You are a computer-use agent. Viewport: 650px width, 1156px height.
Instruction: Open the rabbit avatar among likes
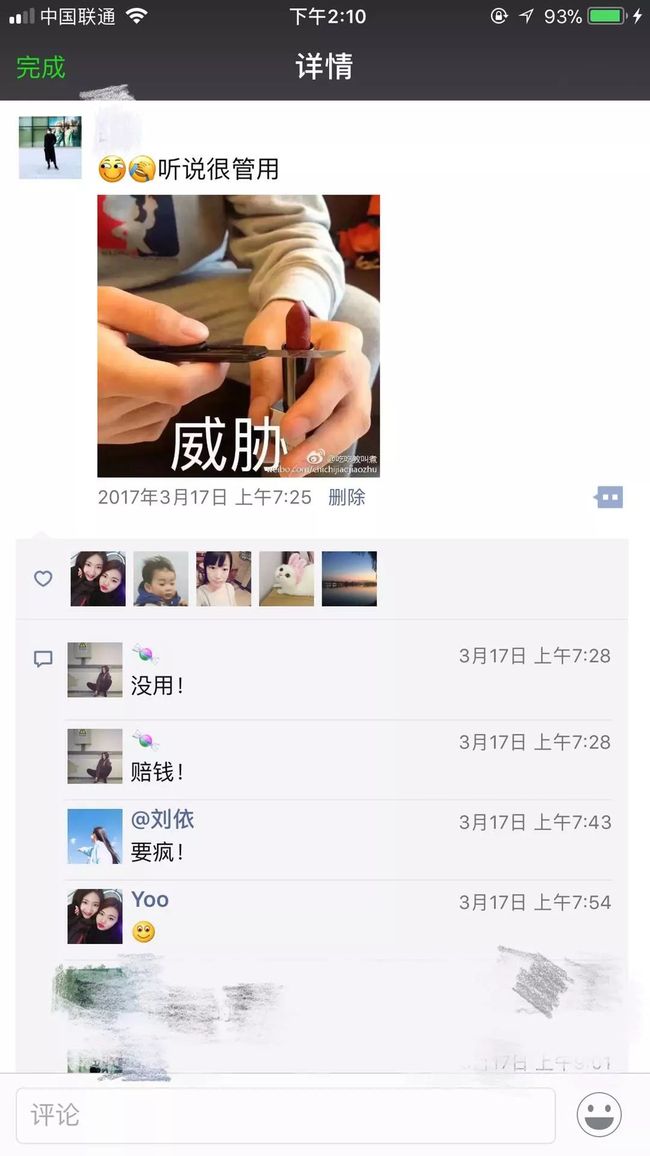[x=286, y=579]
